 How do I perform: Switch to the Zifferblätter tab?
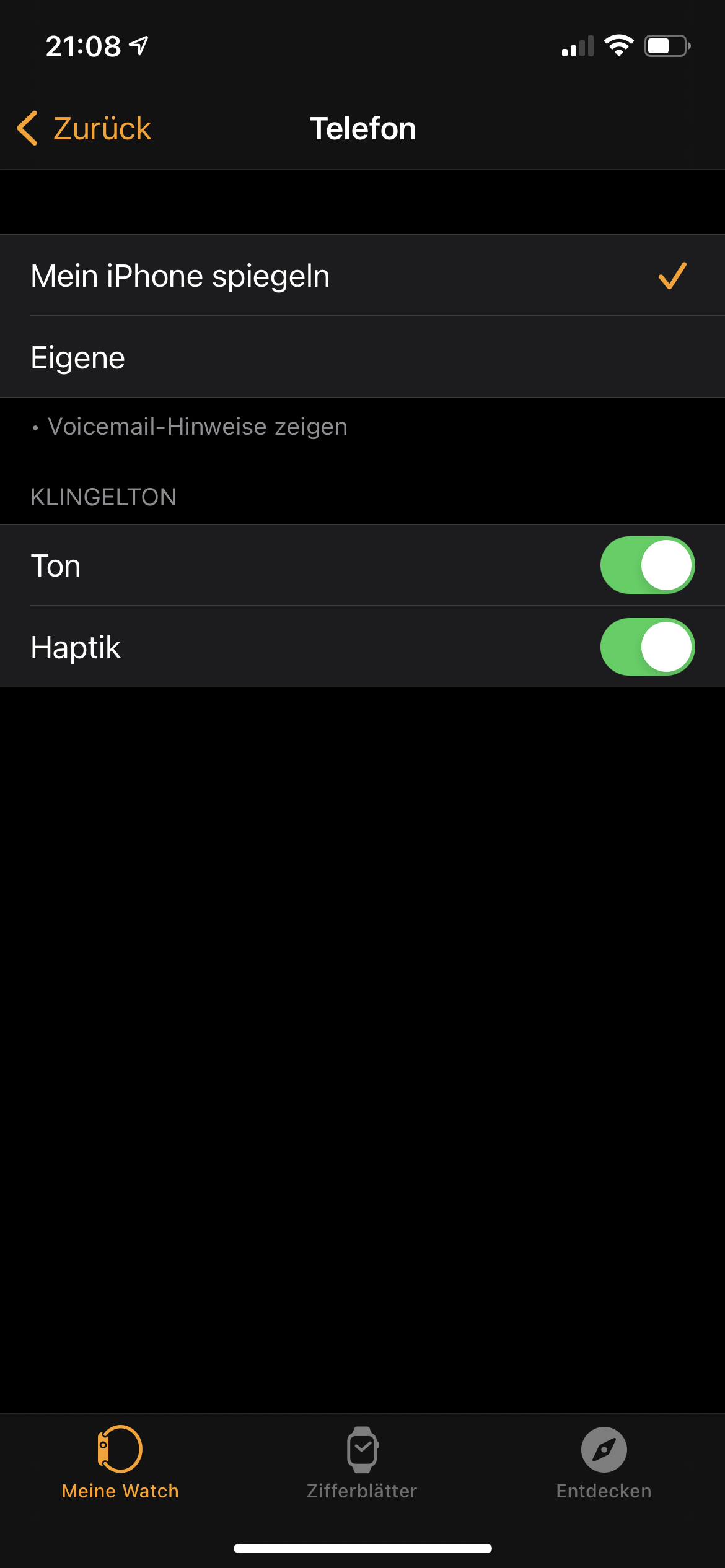[362, 1463]
